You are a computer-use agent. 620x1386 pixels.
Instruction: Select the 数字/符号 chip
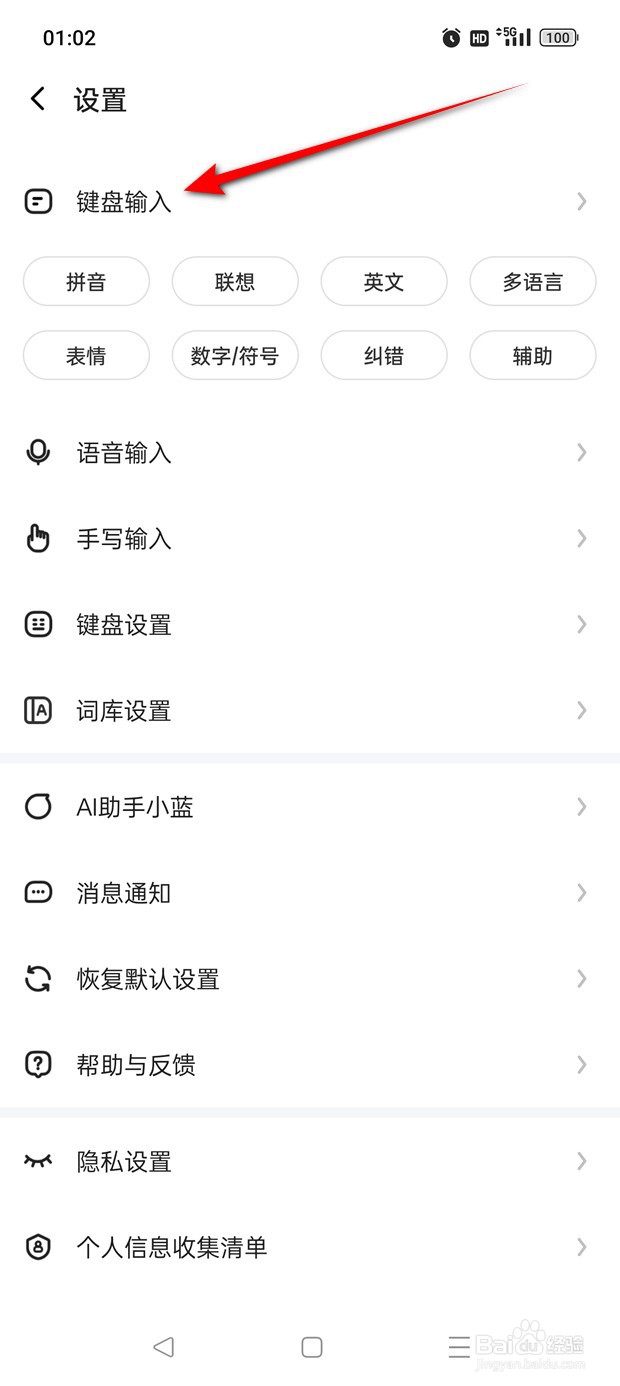tap(235, 356)
